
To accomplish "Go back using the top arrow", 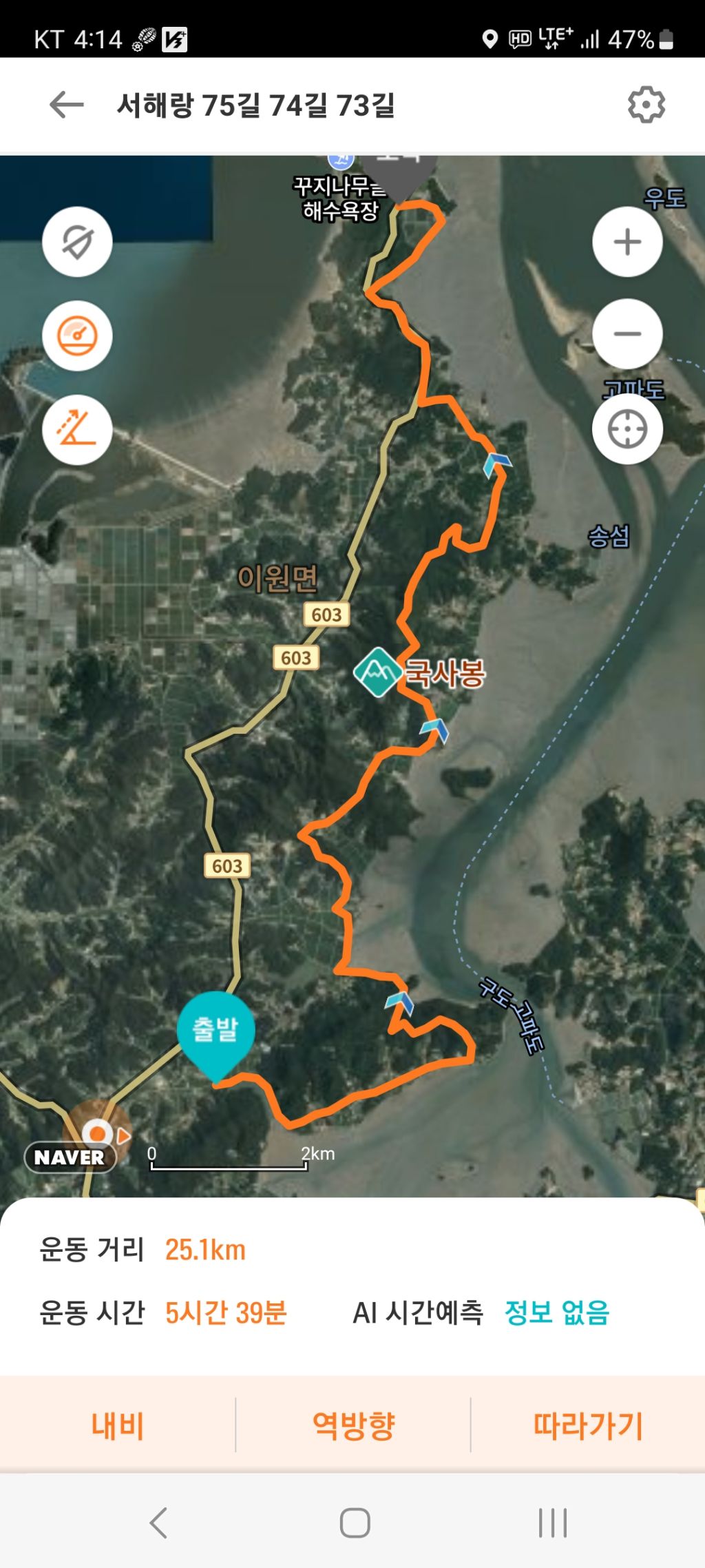I will click(67, 105).
